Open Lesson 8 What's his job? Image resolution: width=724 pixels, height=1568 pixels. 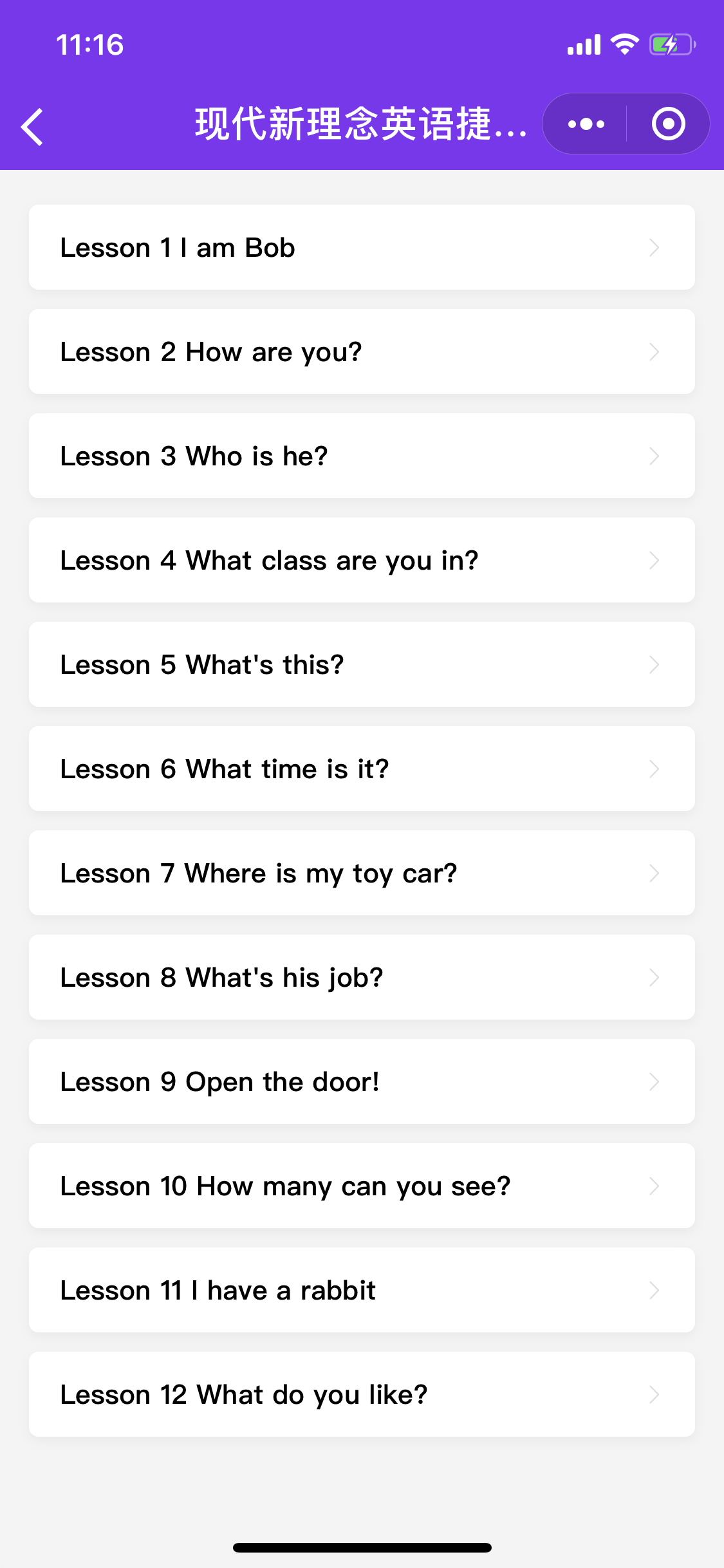362,977
